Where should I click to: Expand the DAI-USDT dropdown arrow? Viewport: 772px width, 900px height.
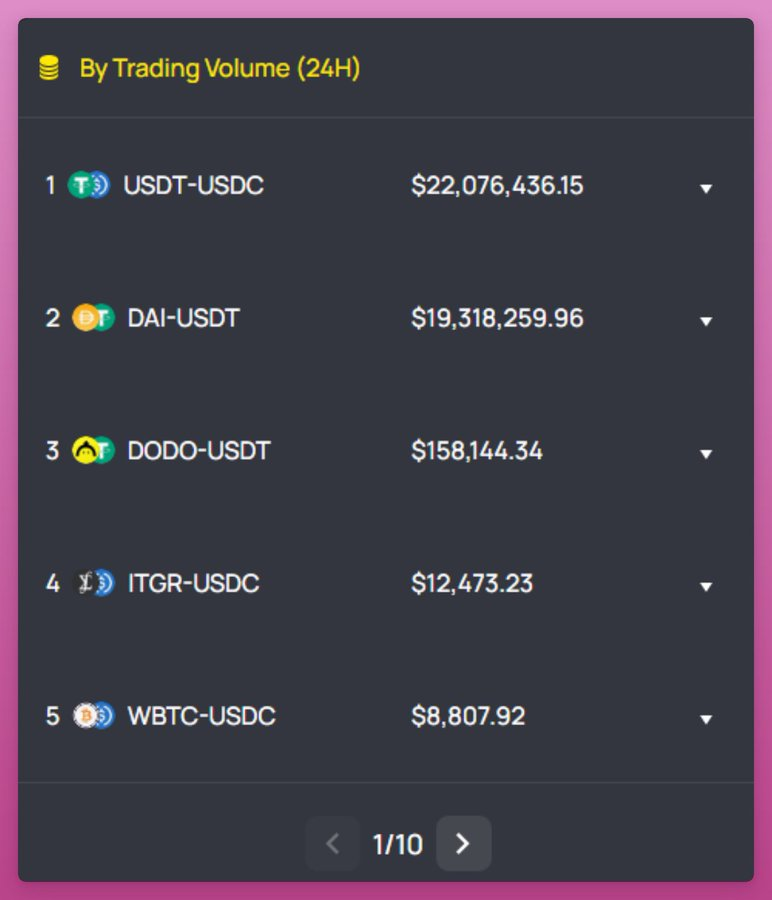706,321
